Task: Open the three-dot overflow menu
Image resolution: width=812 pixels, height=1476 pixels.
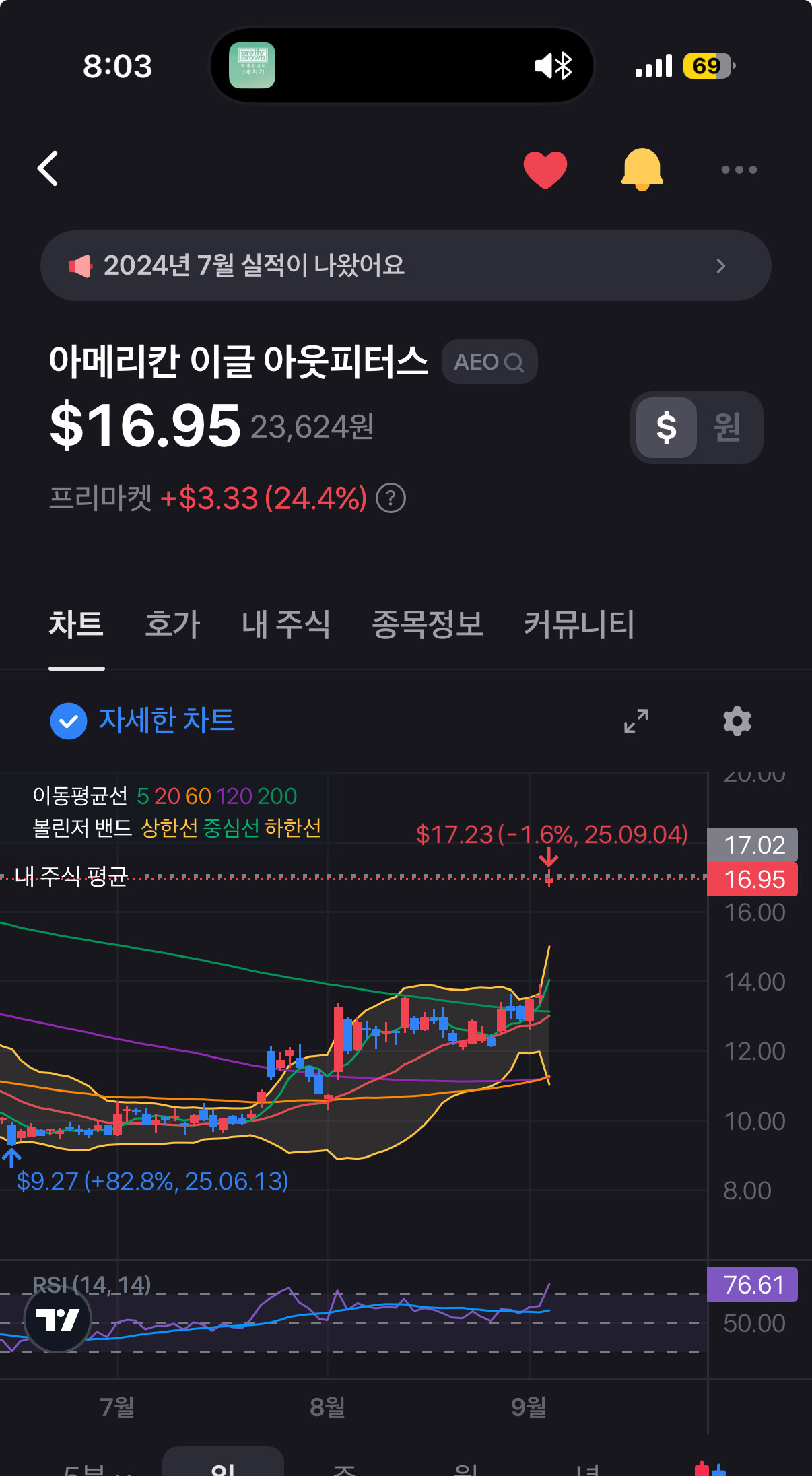Action: click(x=739, y=170)
